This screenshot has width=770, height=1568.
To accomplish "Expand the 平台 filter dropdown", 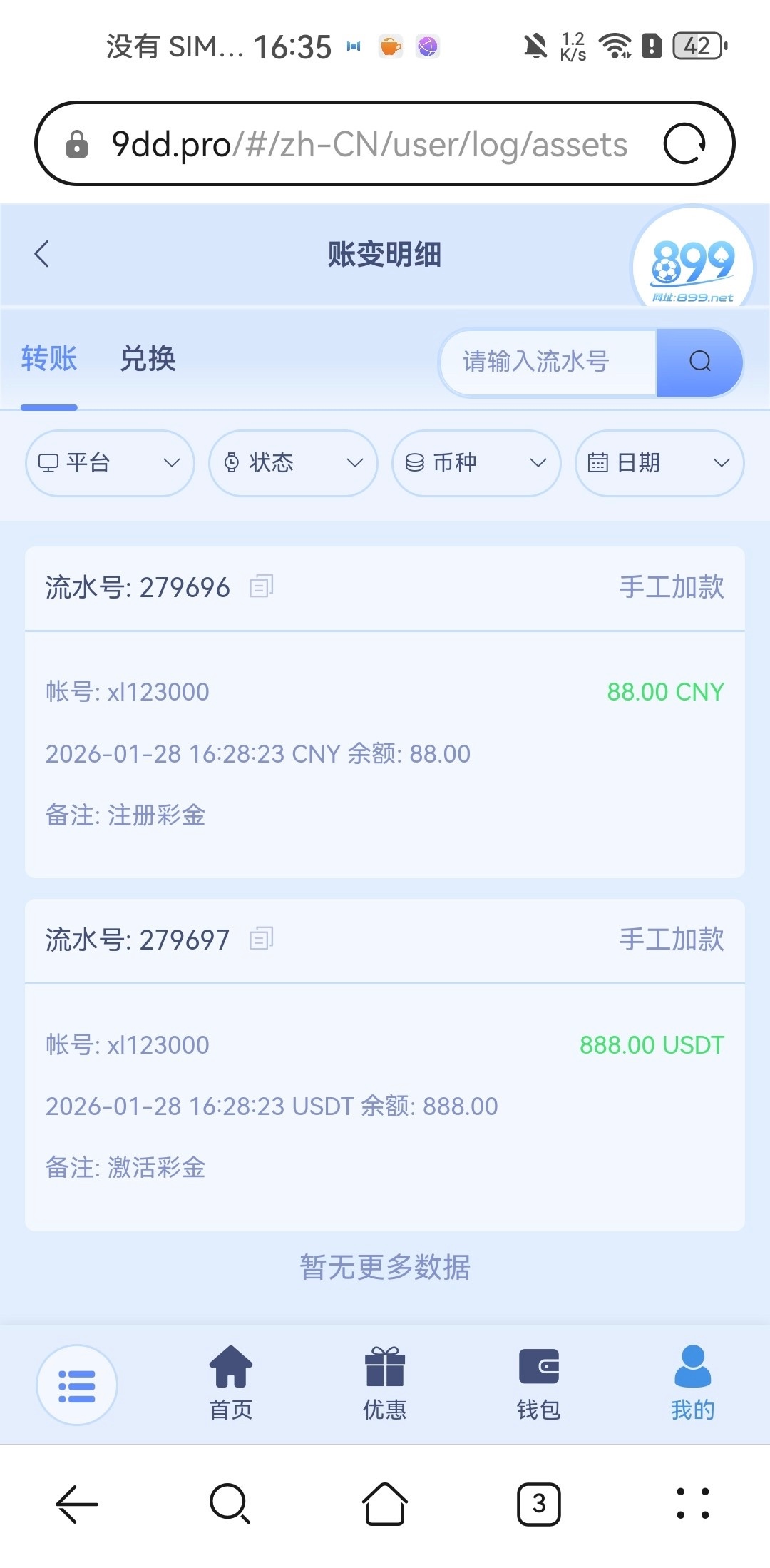I will 110,463.
